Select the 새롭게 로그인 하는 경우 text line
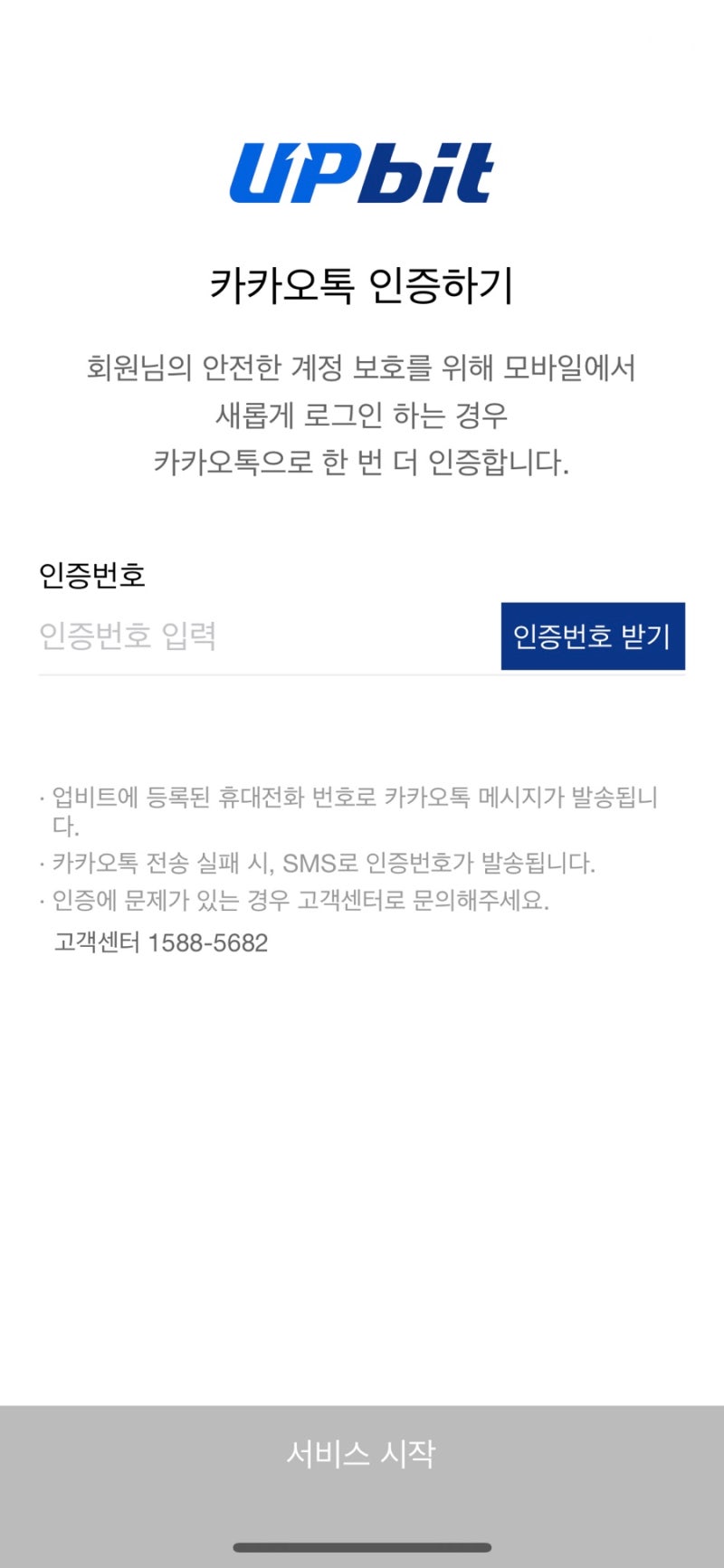This screenshot has height=1568, width=724. [362, 415]
